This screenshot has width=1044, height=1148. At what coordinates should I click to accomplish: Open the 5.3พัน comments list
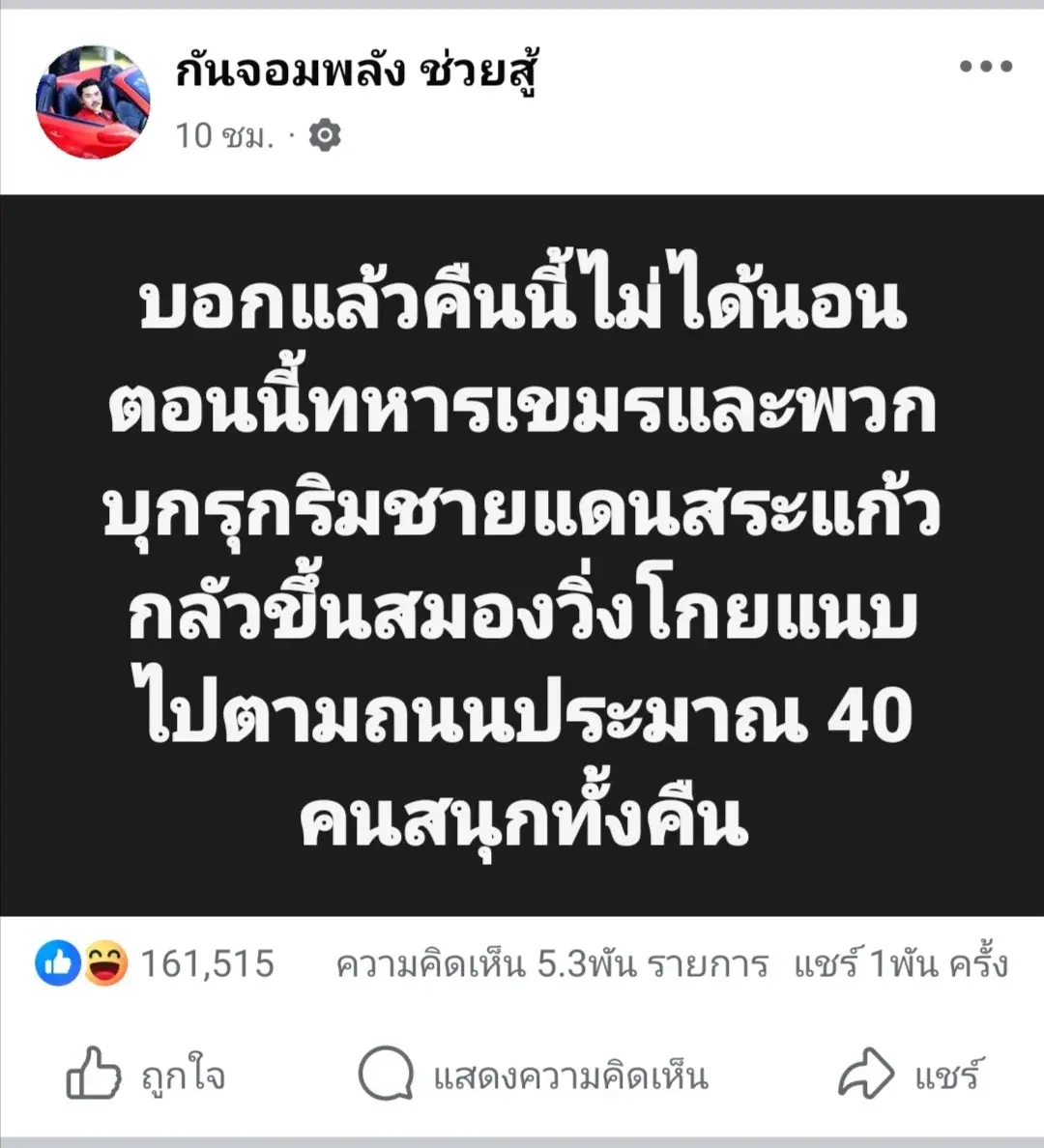click(551, 964)
